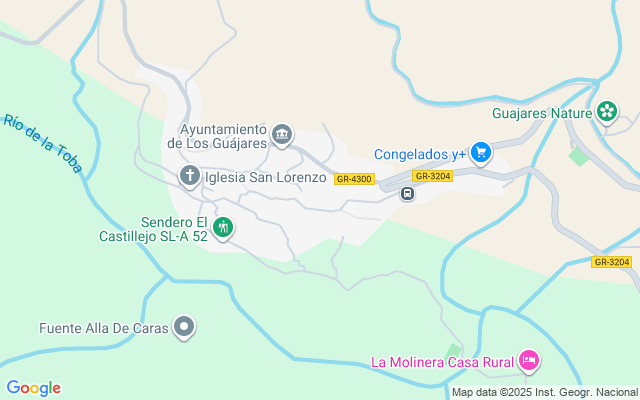Viewport: 640px width, 400px height.
Task: Tap the Congelados y+ shopping marker
Action: pos(481,153)
